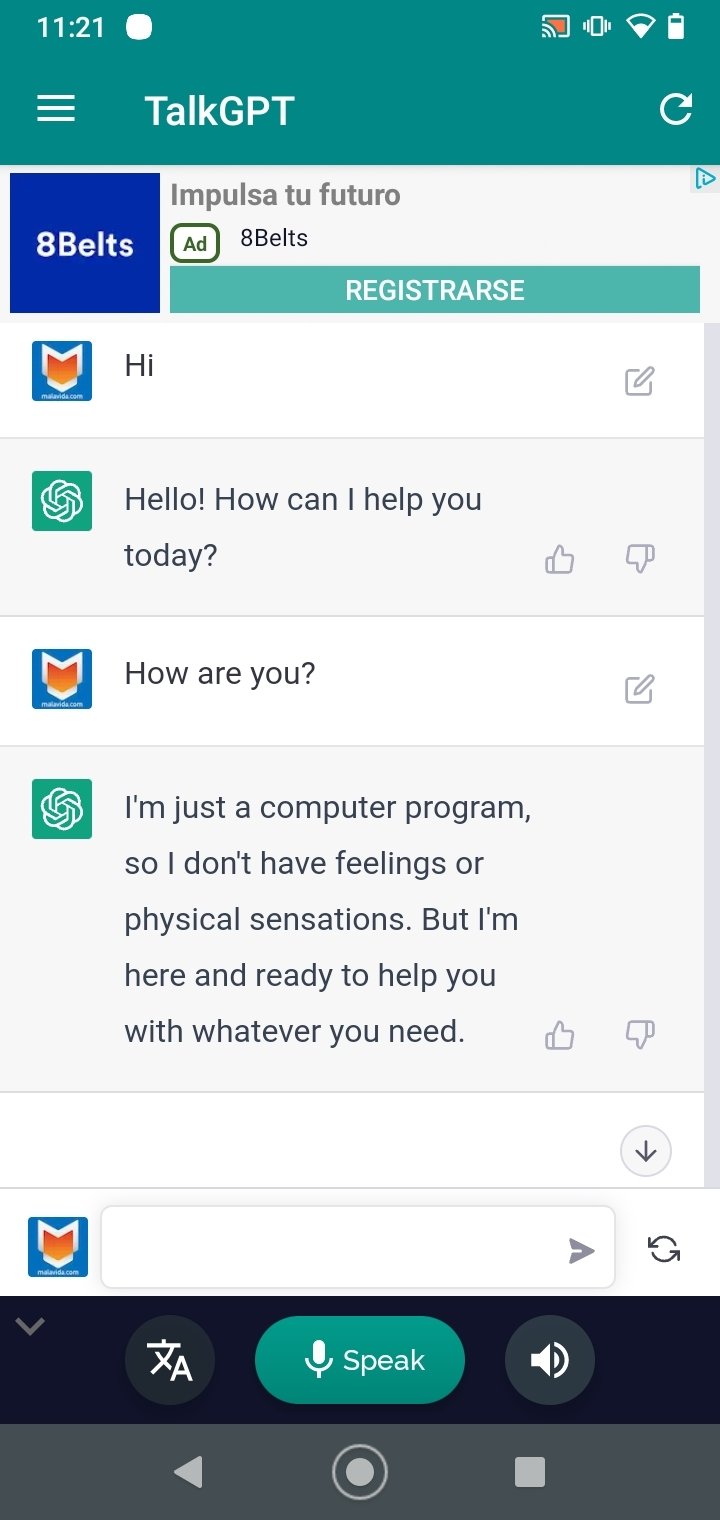Tap the refresh icon in the app bar
This screenshot has height=1520, width=720.
[676, 109]
